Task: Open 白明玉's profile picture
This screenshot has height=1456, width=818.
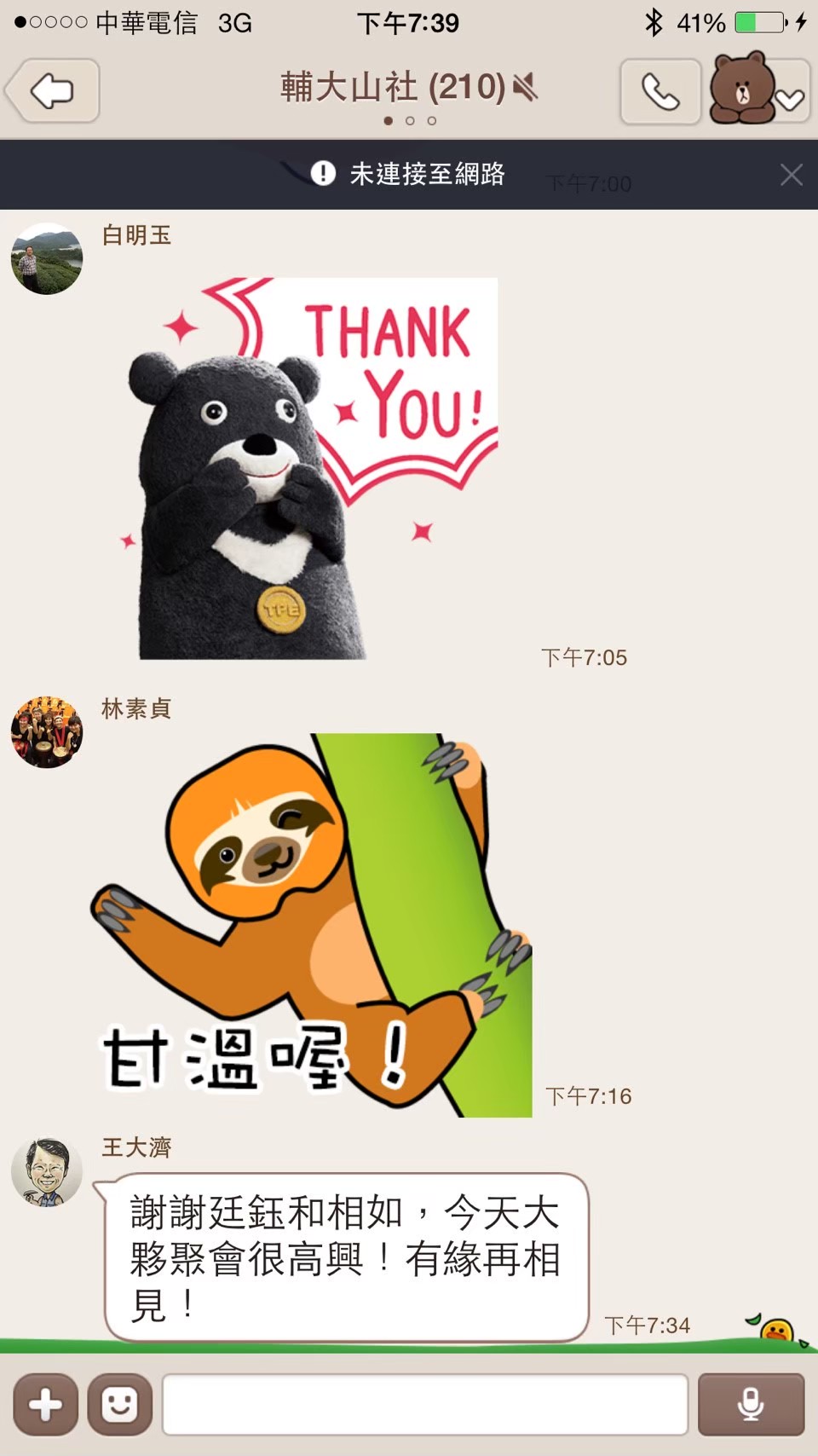Action: 47,259
